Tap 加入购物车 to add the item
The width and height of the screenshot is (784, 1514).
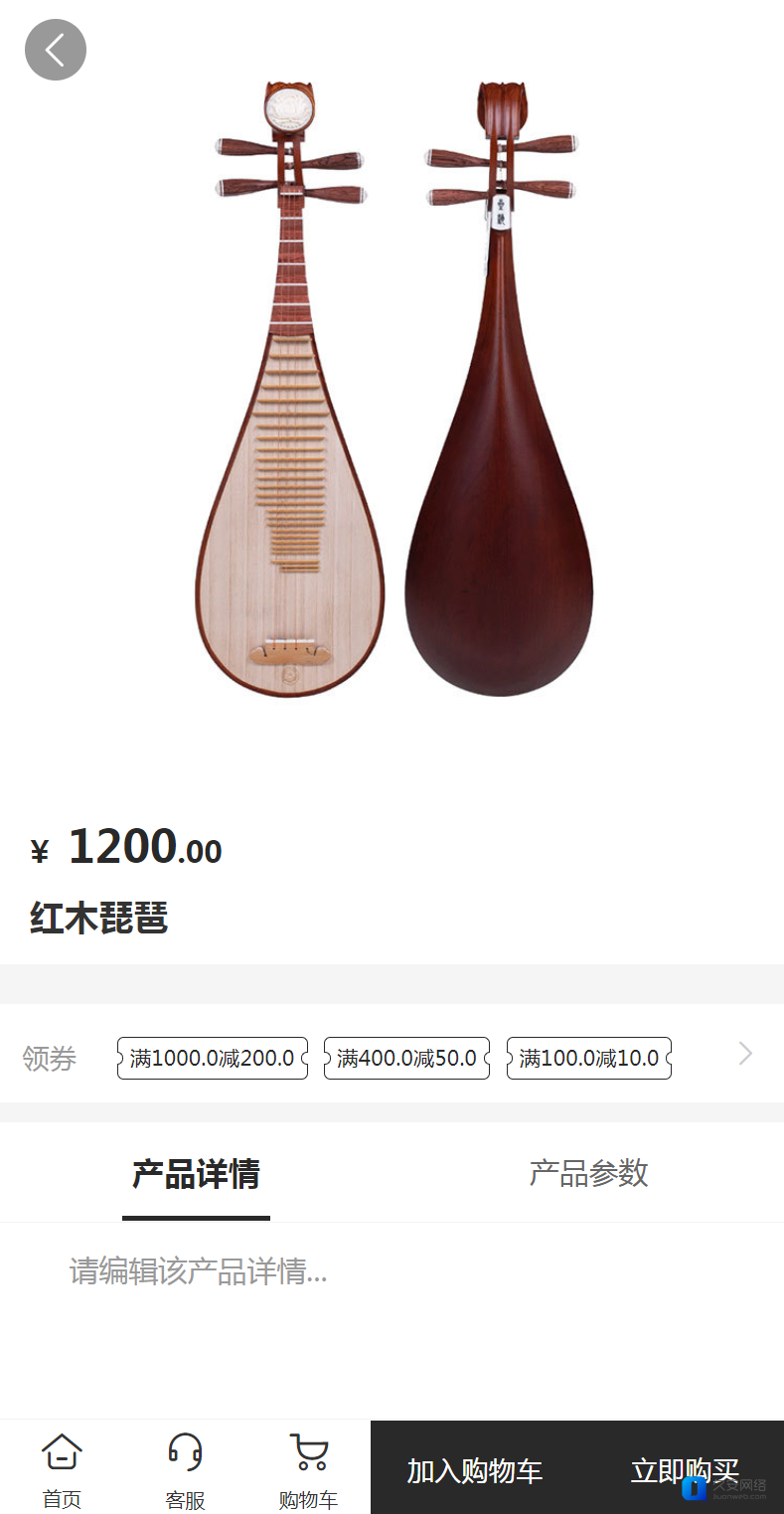tap(475, 1470)
